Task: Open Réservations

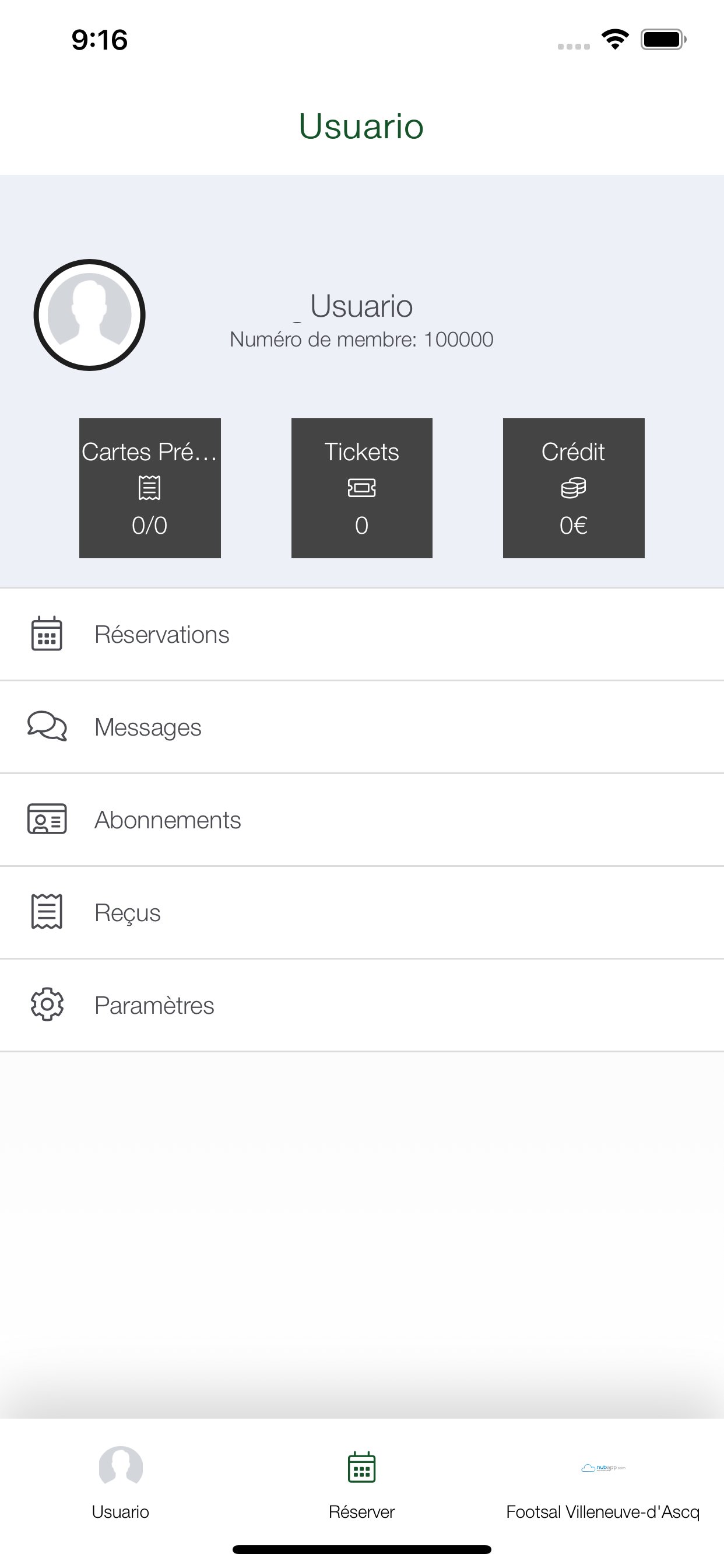Action: tap(362, 634)
